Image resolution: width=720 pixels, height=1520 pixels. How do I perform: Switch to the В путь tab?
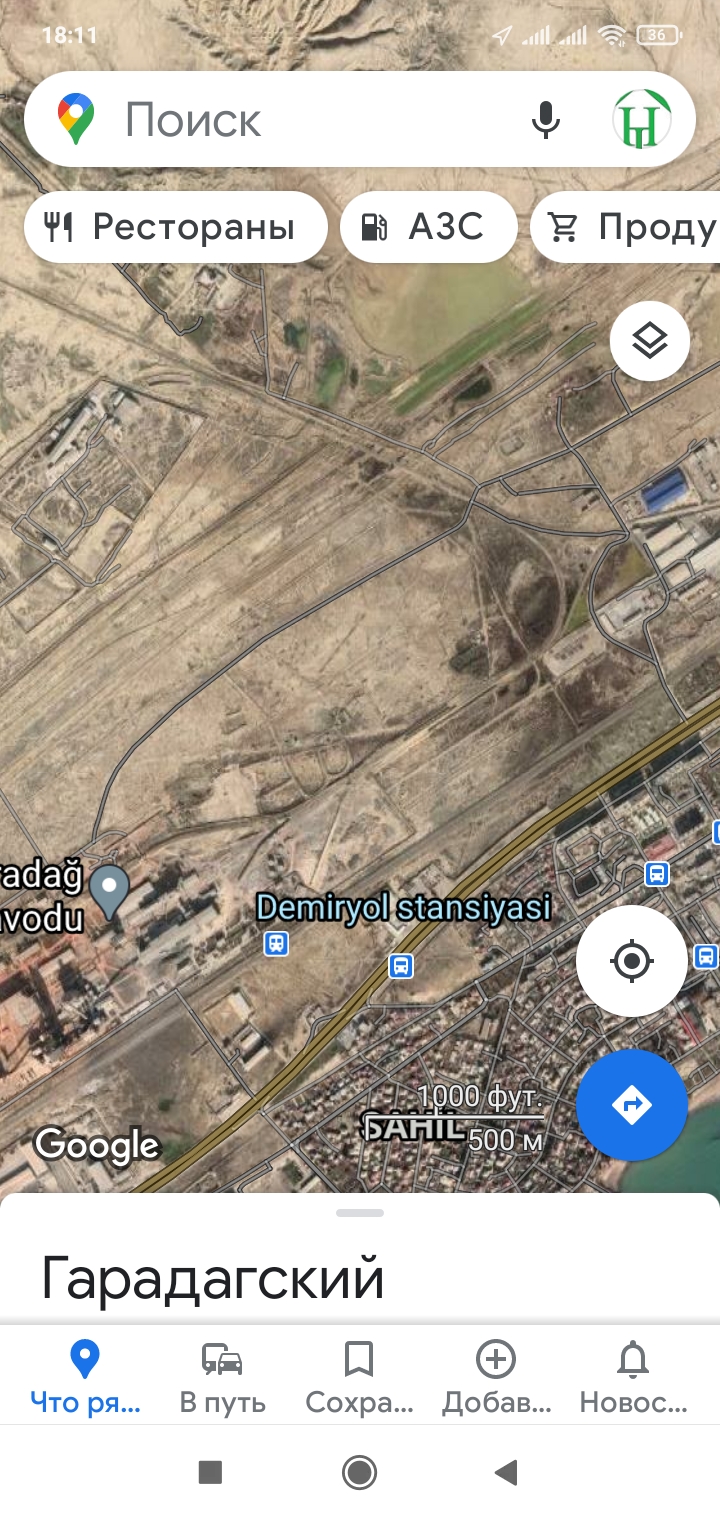(x=223, y=1378)
